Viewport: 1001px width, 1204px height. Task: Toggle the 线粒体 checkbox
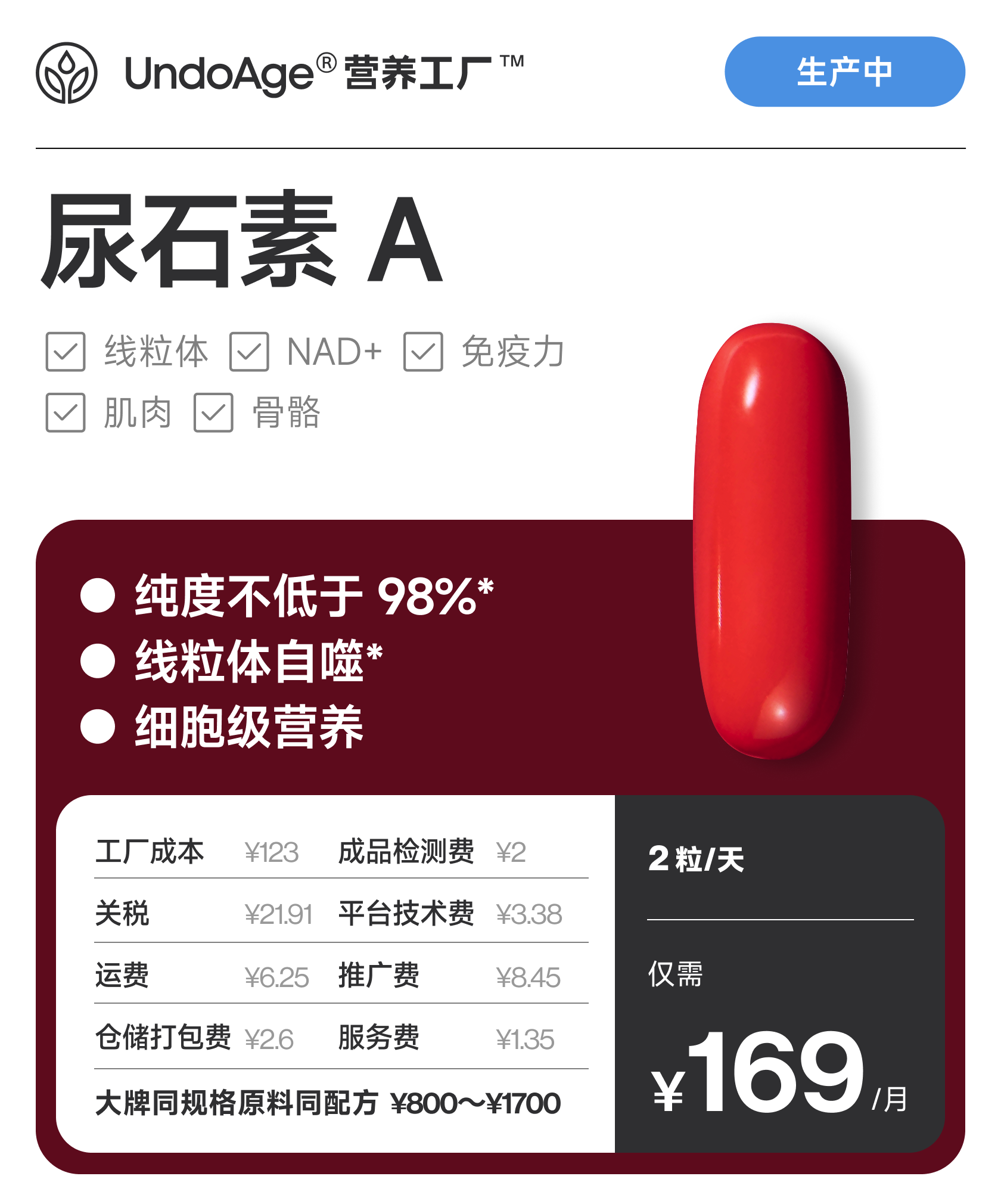66,352
